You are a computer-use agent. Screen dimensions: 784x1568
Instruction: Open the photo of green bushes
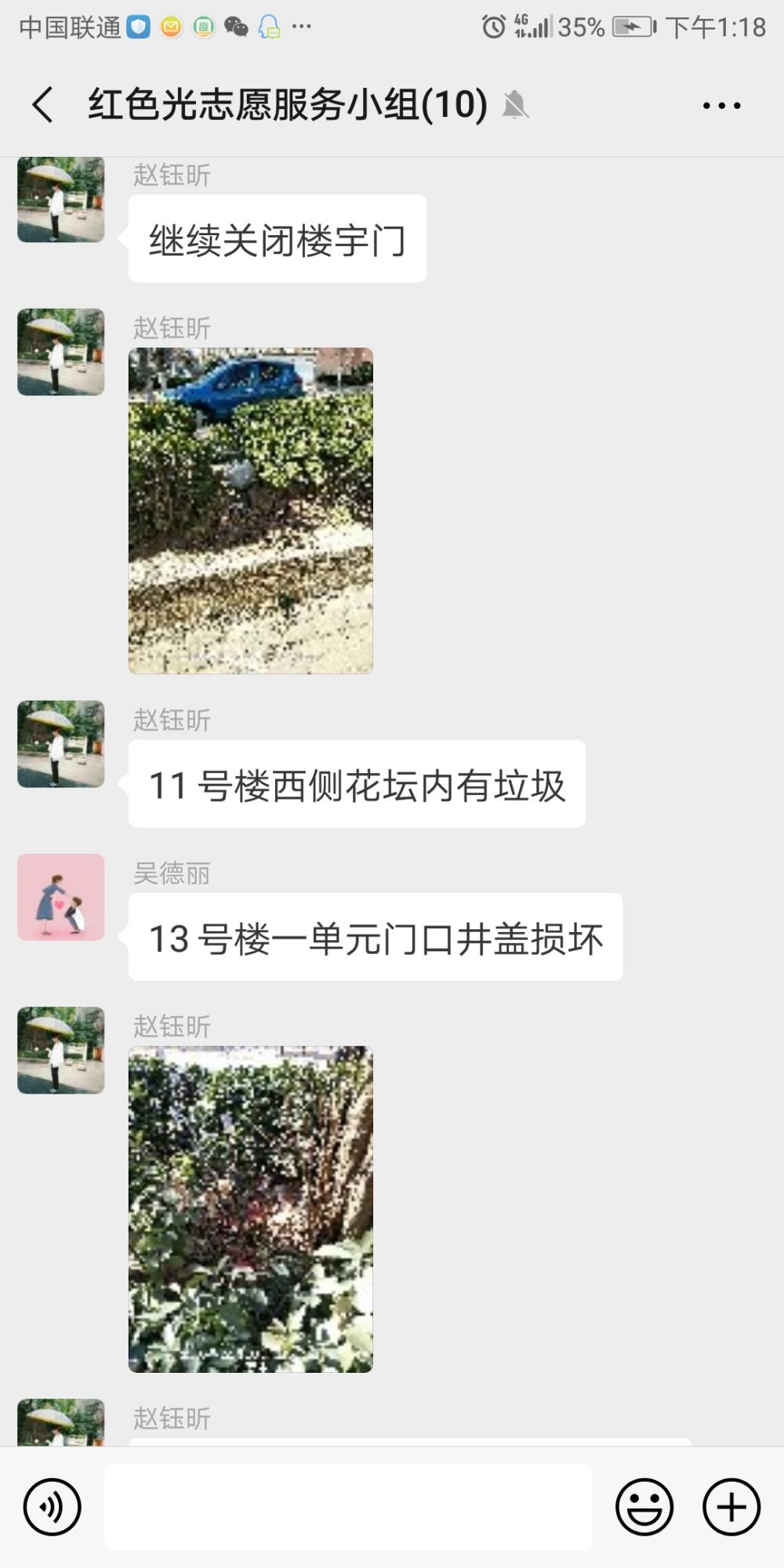point(251,1209)
